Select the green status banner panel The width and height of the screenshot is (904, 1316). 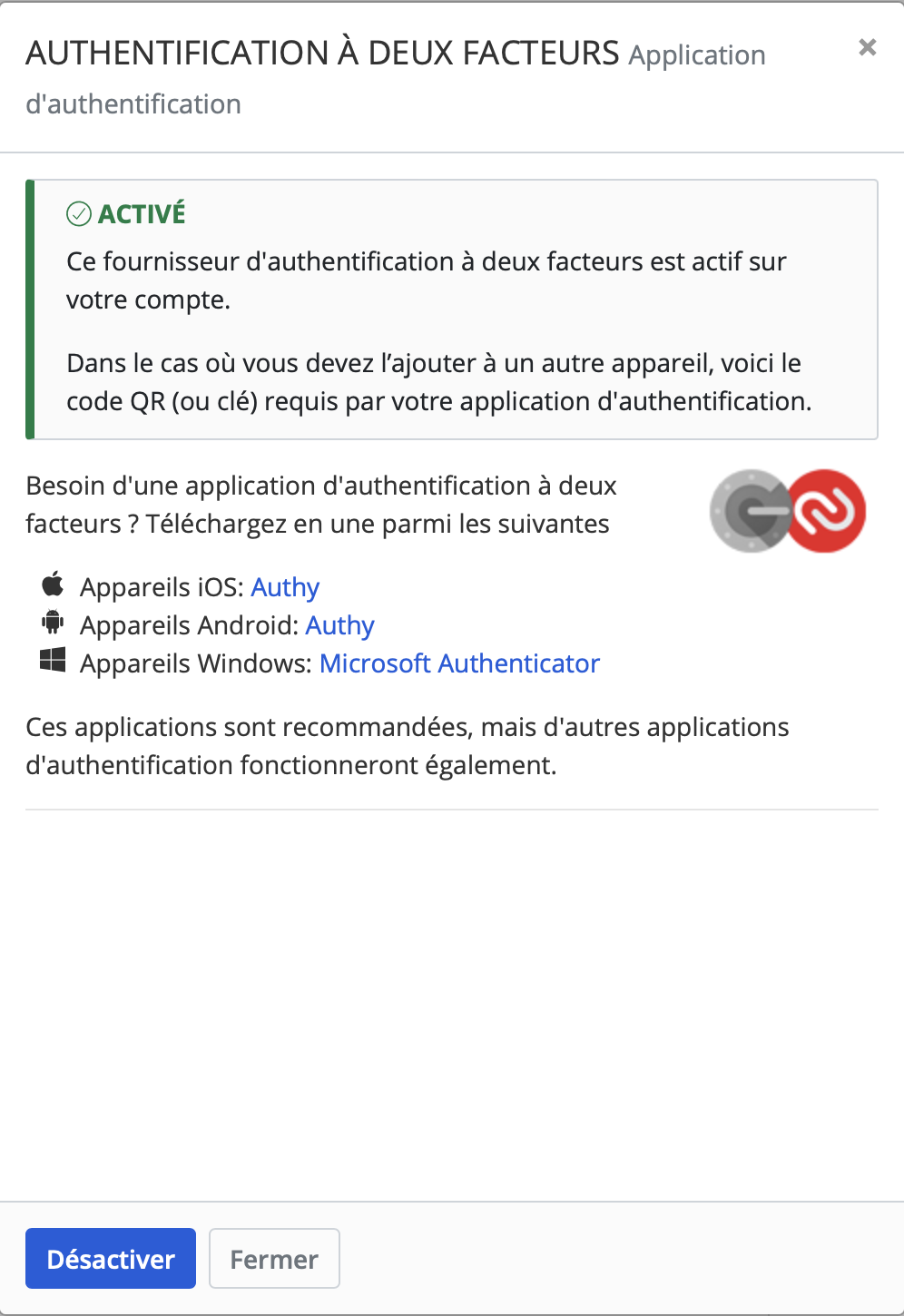click(x=454, y=309)
